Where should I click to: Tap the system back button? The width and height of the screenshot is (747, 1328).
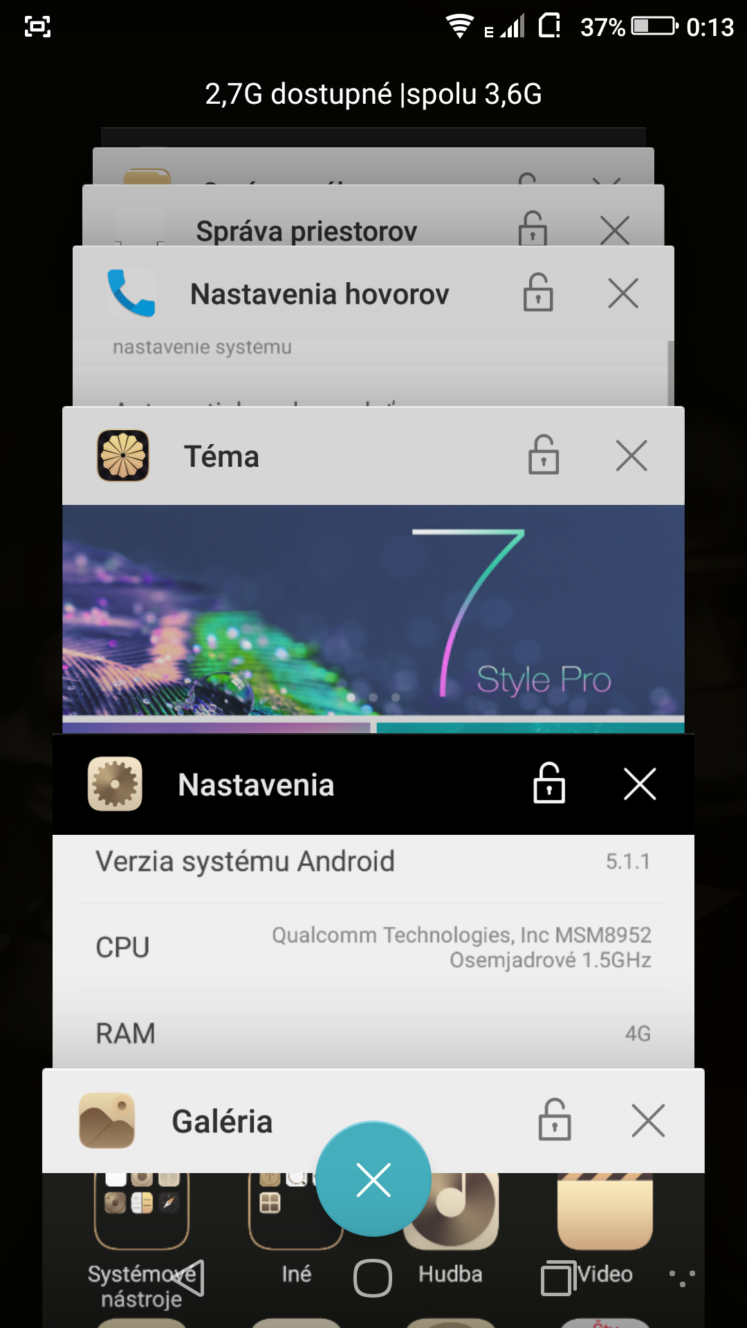[x=188, y=1278]
